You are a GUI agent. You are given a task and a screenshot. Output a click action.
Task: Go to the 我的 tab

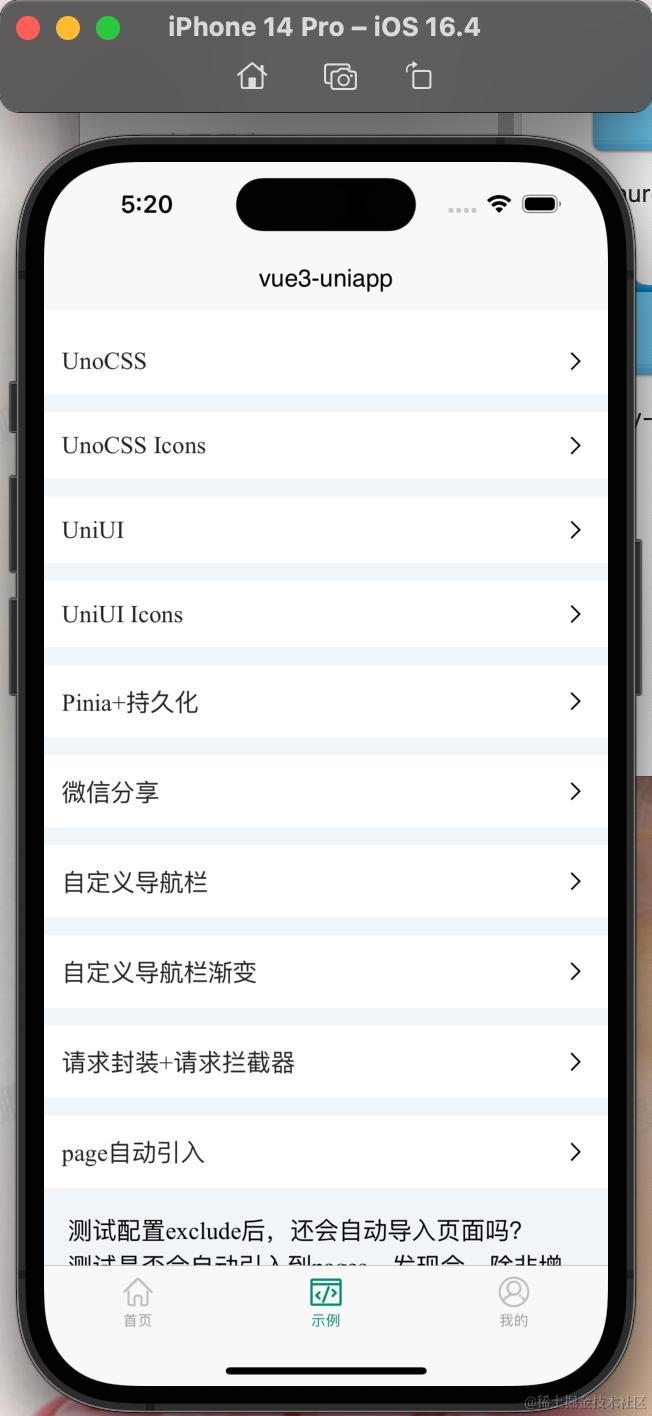coord(513,1303)
